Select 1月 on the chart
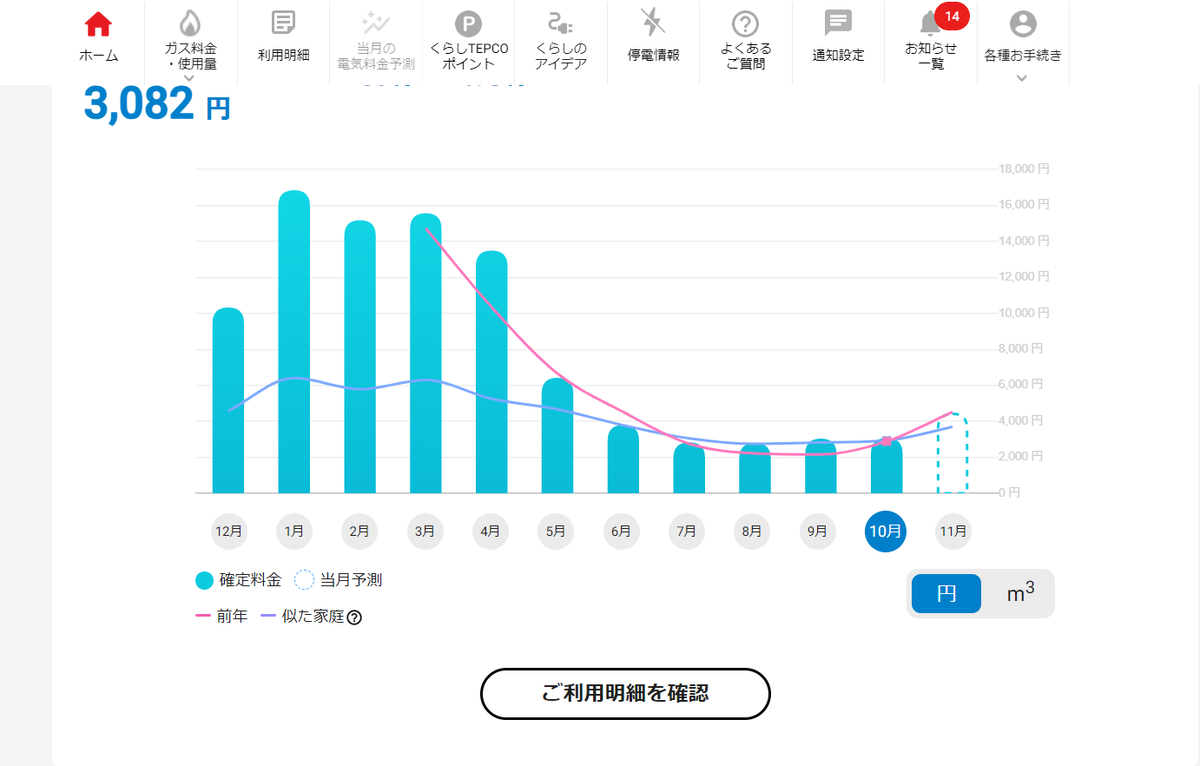This screenshot has height=766, width=1200. pyautogui.click(x=294, y=531)
